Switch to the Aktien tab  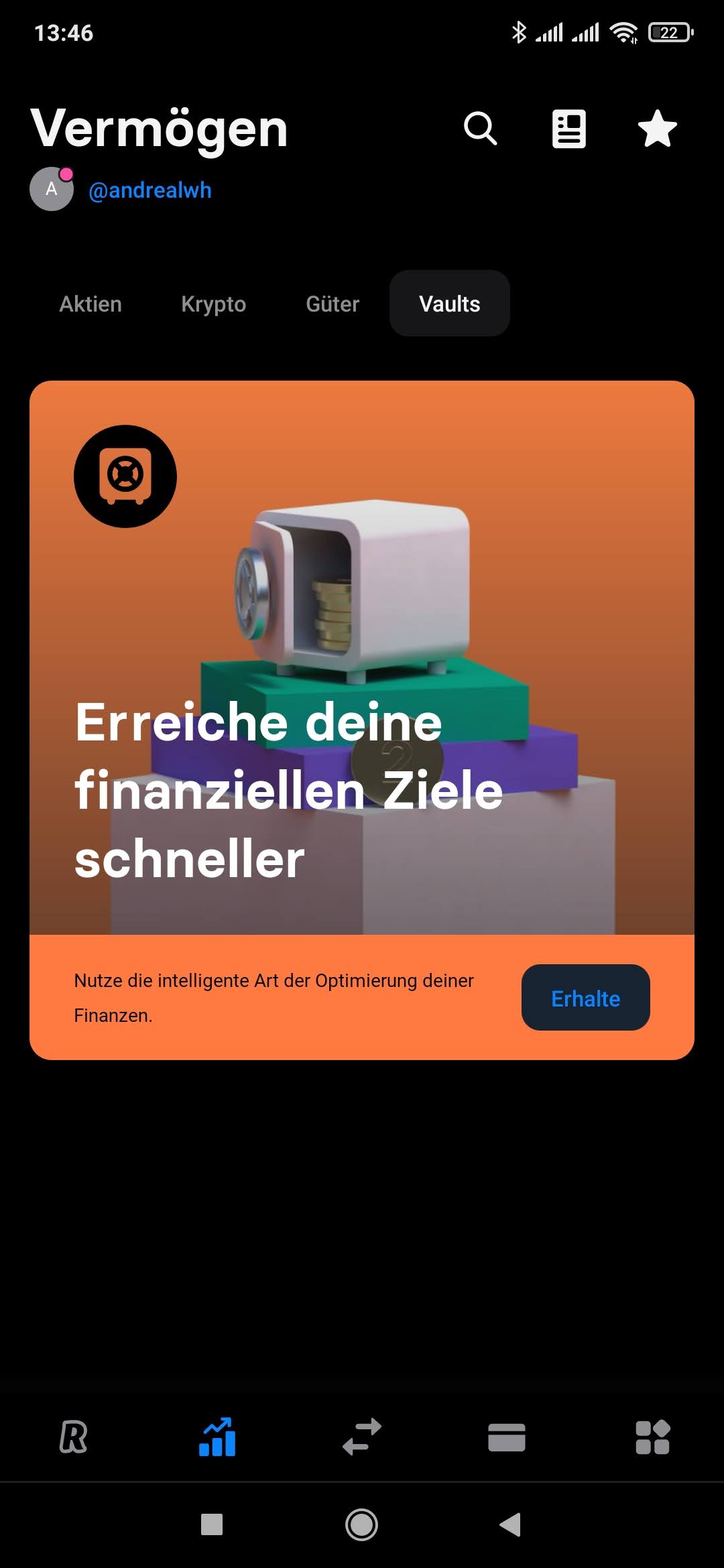(90, 304)
